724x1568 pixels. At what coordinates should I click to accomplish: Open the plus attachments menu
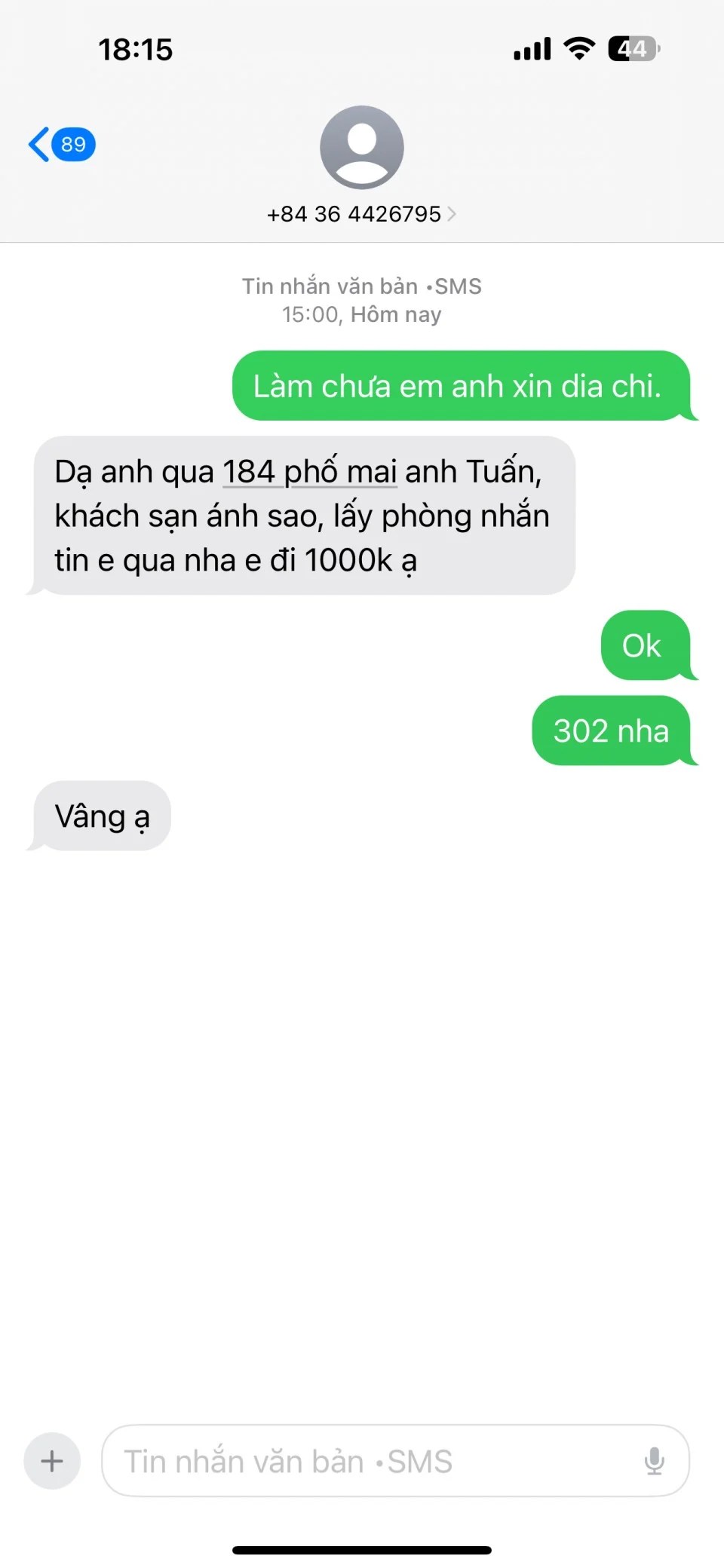(52, 1461)
